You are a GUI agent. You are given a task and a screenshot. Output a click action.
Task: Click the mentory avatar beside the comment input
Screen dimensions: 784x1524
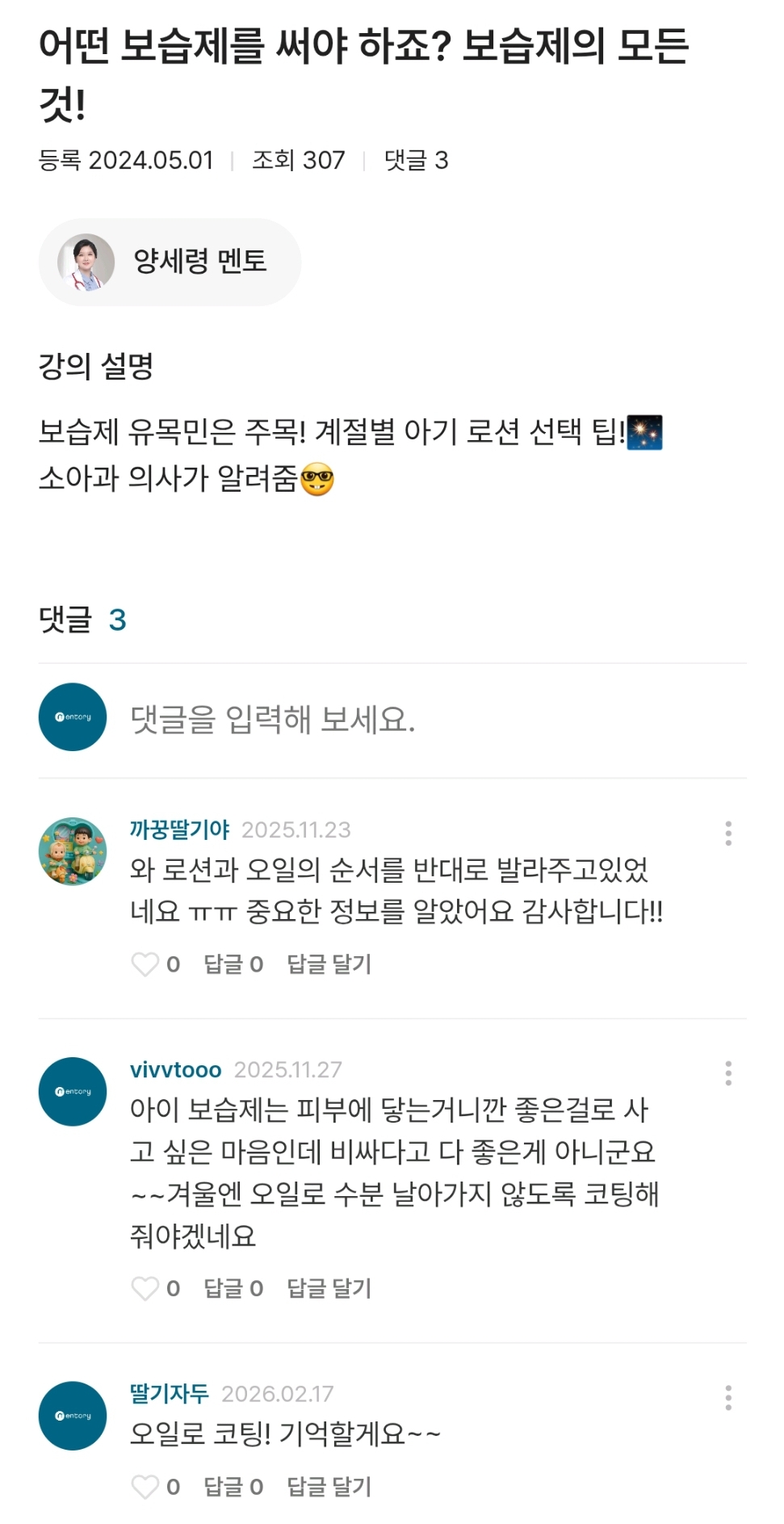(x=72, y=716)
